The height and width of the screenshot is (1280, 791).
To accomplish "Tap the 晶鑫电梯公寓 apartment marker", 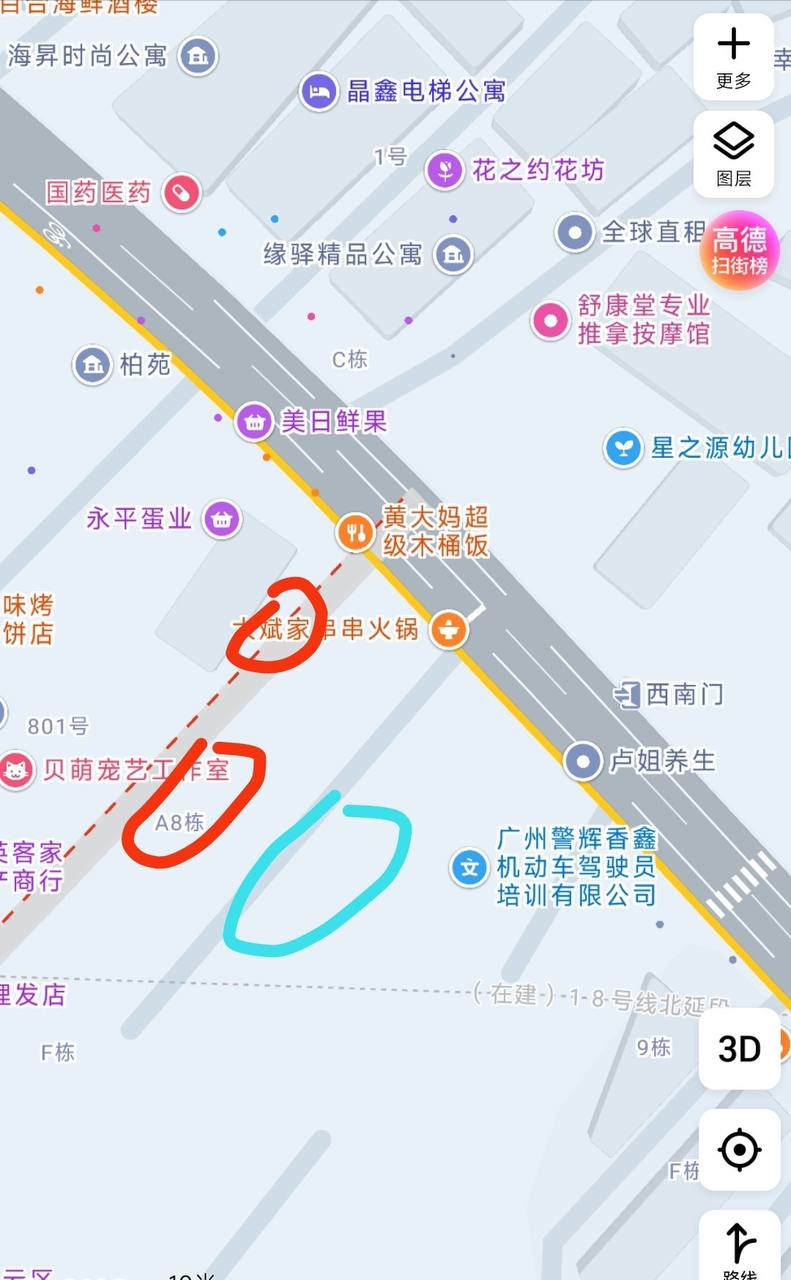I will click(x=319, y=90).
